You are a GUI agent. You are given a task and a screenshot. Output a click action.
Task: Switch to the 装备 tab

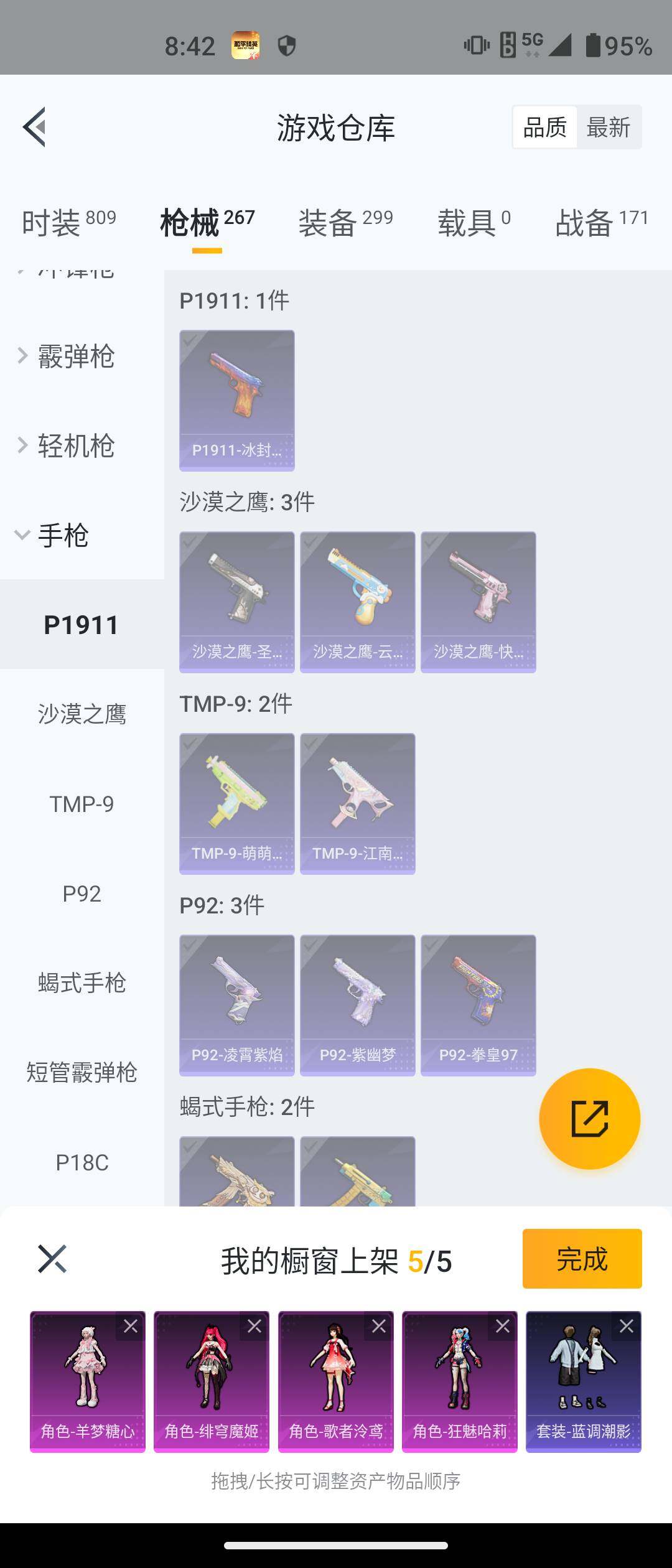pyautogui.click(x=345, y=223)
